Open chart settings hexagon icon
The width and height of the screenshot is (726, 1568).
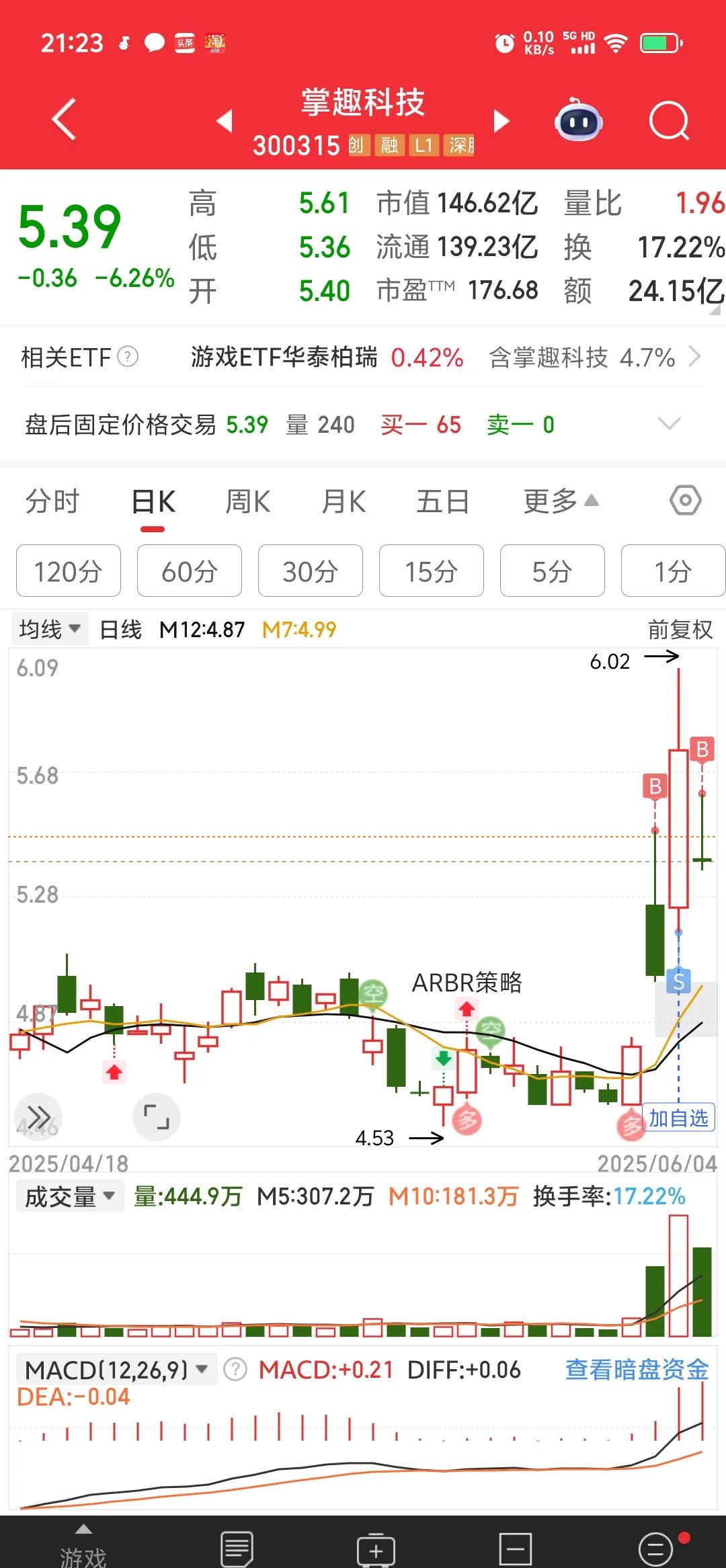coord(685,501)
